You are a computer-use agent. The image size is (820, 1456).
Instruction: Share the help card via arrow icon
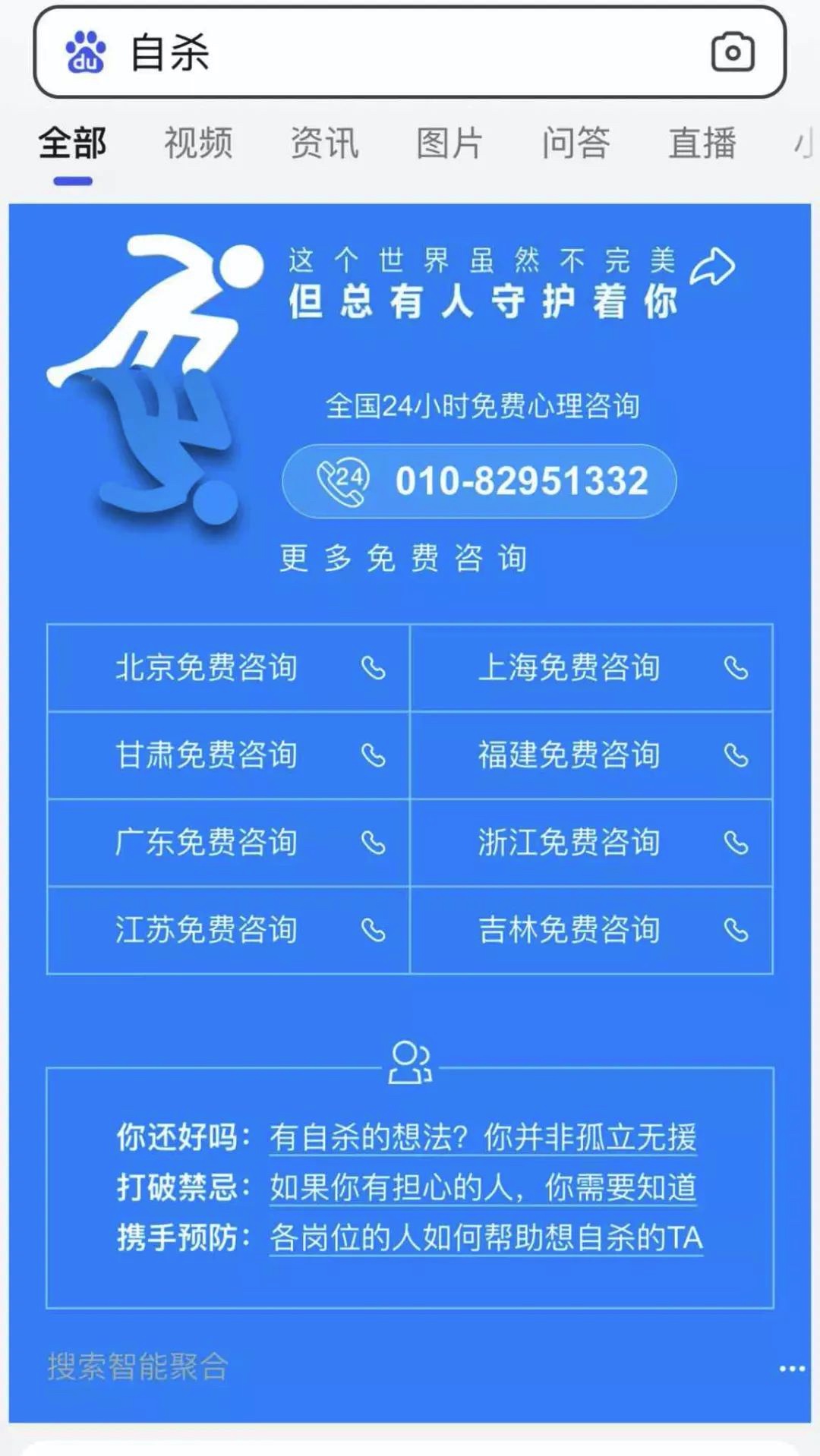[x=712, y=267]
